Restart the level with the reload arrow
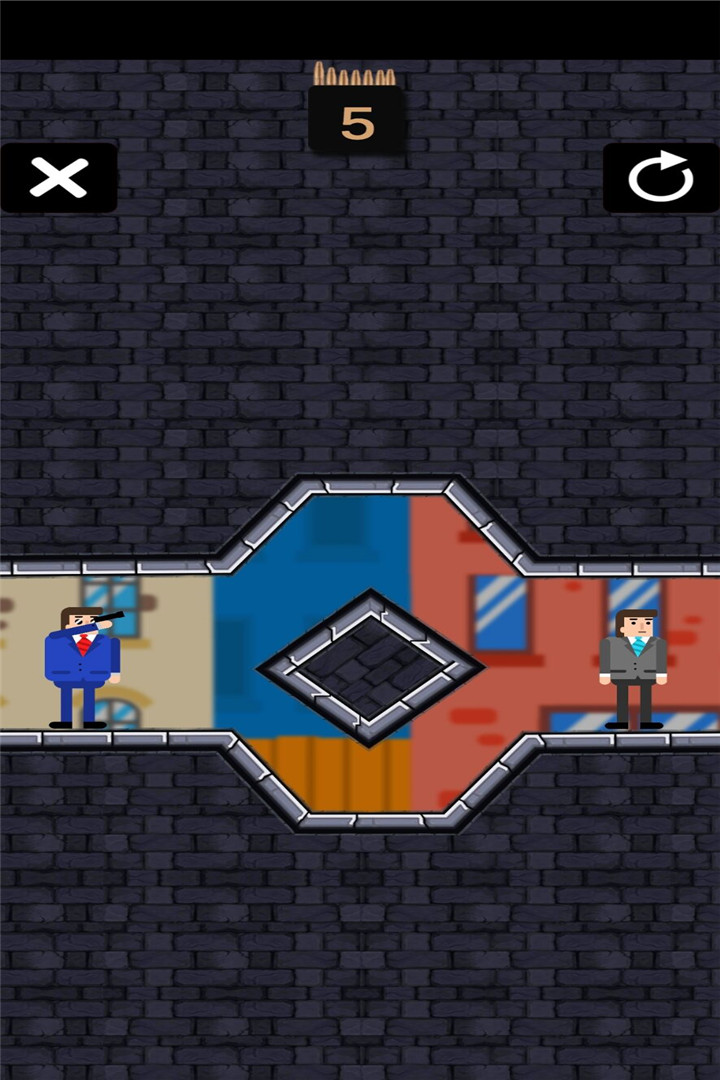This screenshot has height=1080, width=720. coord(660,178)
